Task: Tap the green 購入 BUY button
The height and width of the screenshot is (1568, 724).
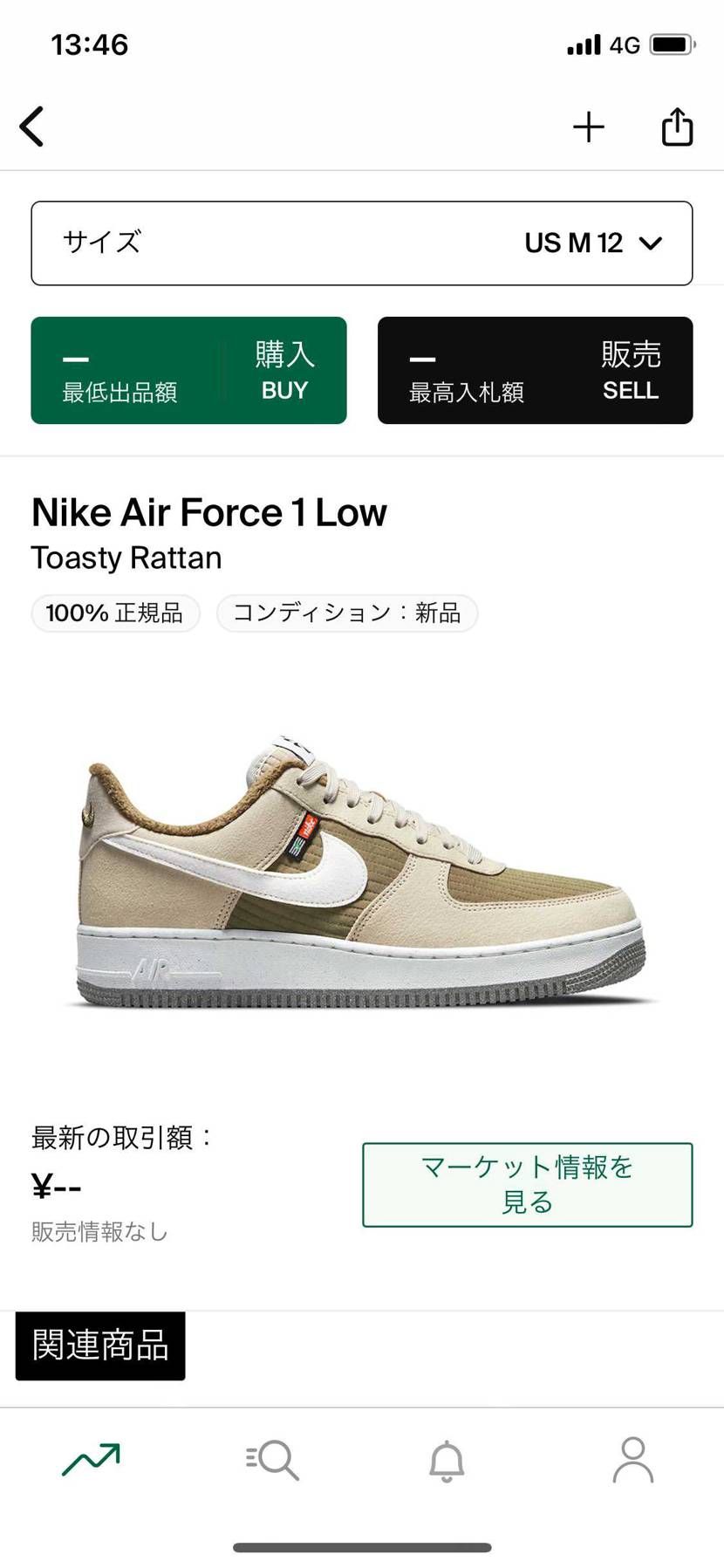Action: click(188, 370)
